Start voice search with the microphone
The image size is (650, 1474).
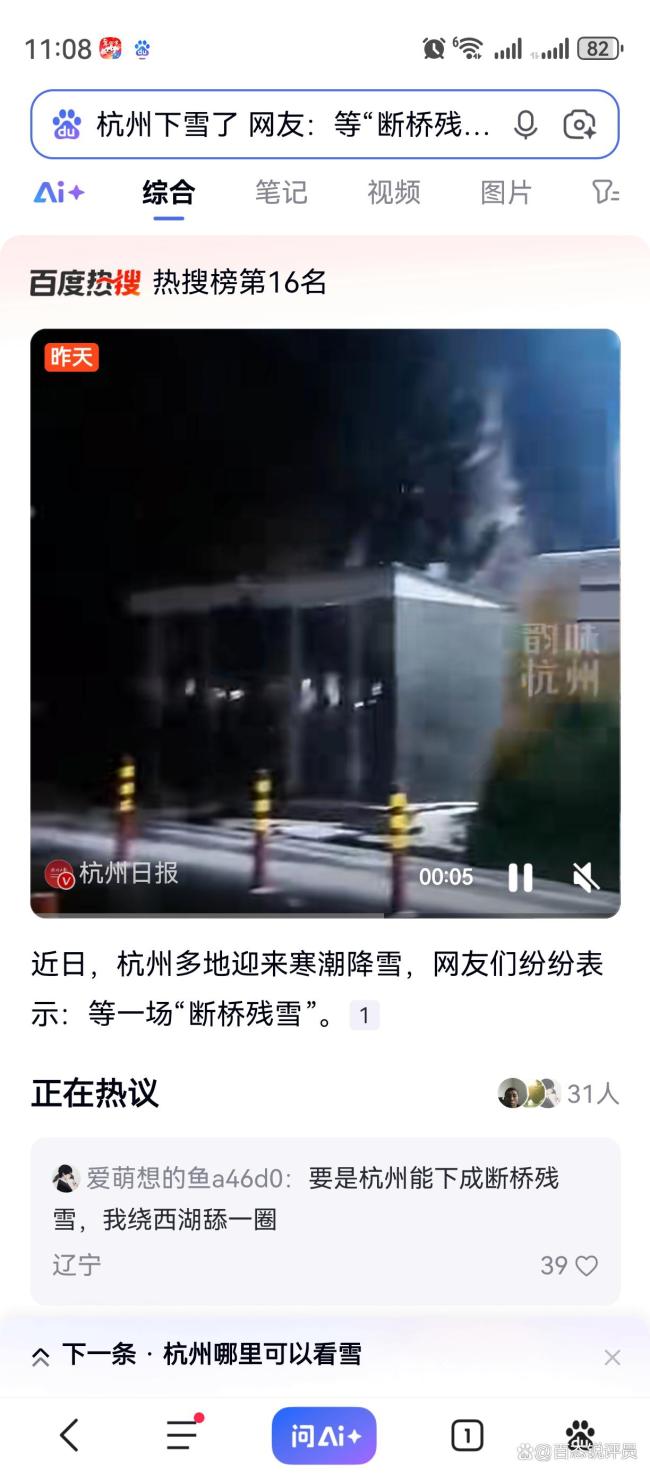coord(525,125)
